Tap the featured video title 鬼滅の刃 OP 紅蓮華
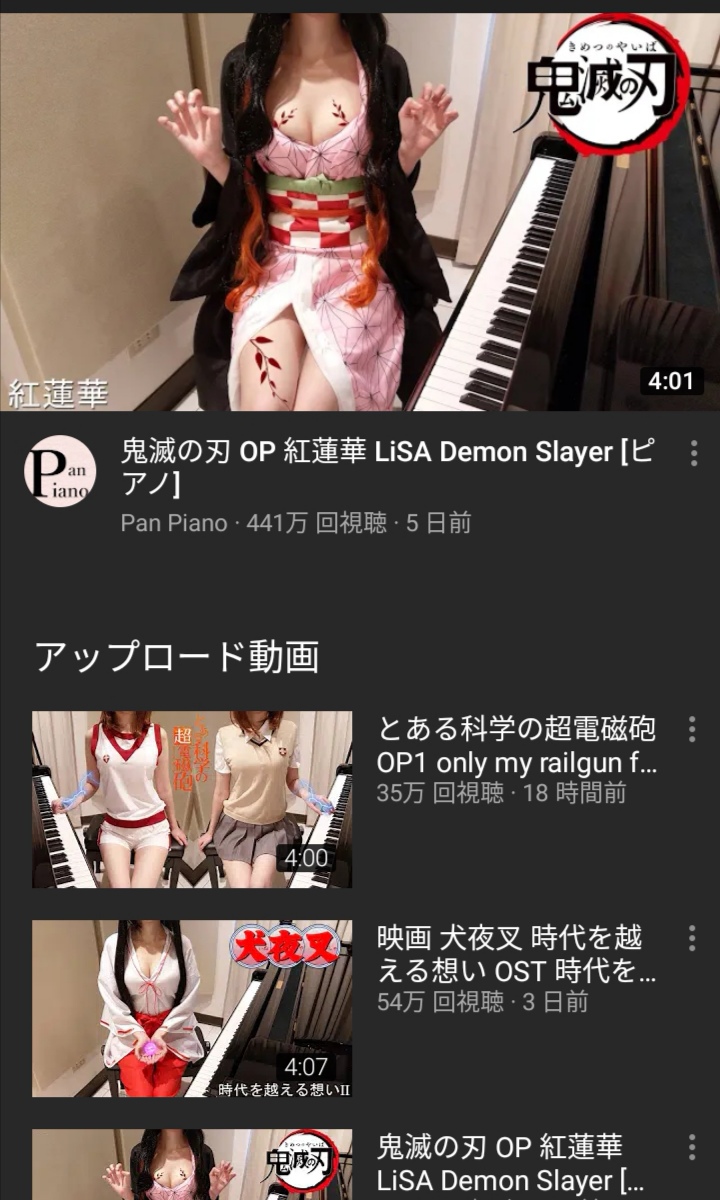This screenshot has height=1200, width=720. click(388, 468)
